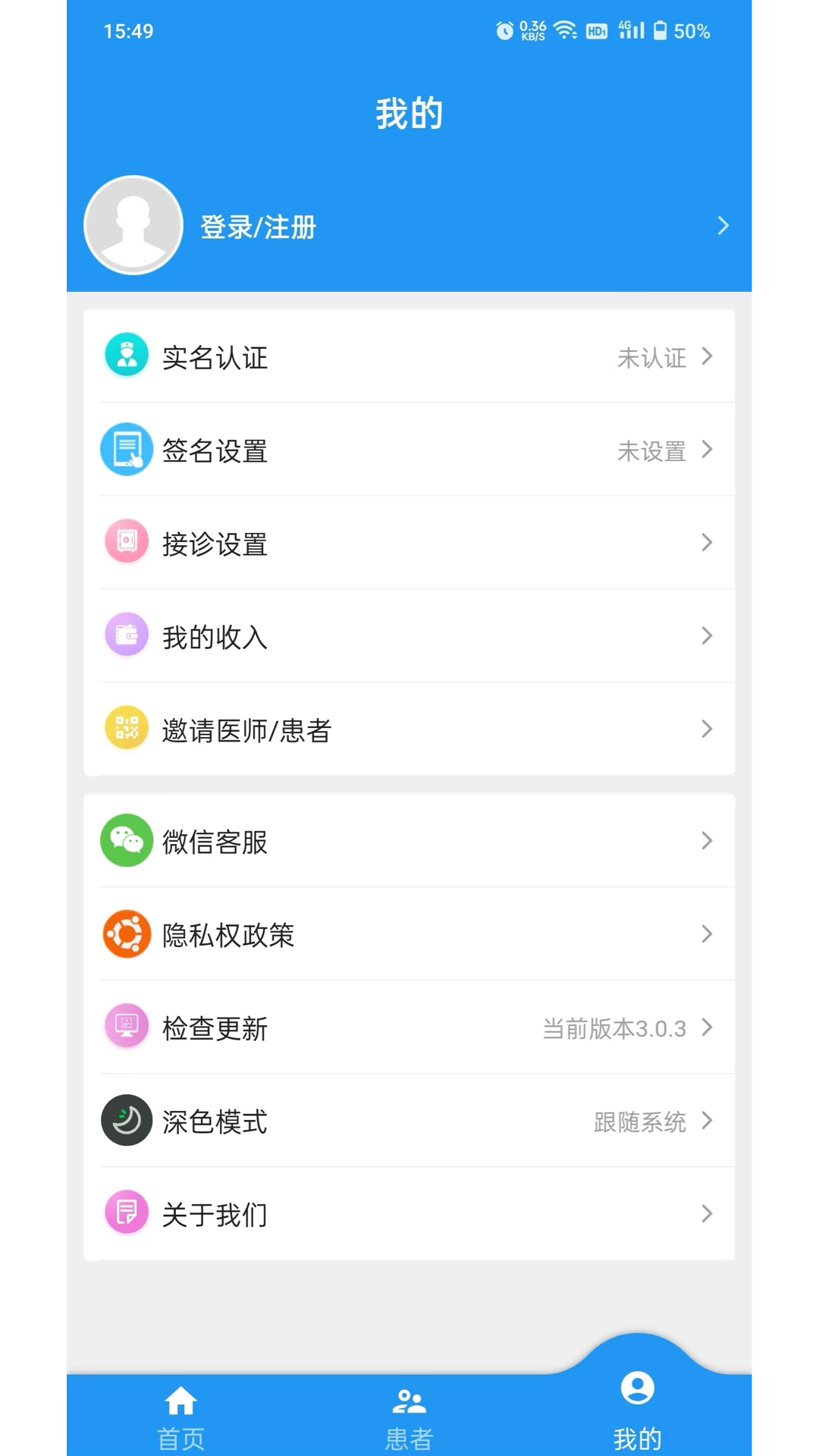Image resolution: width=819 pixels, height=1456 pixels.
Task: Open the chevron next to 跟随系统
Action: (708, 1120)
